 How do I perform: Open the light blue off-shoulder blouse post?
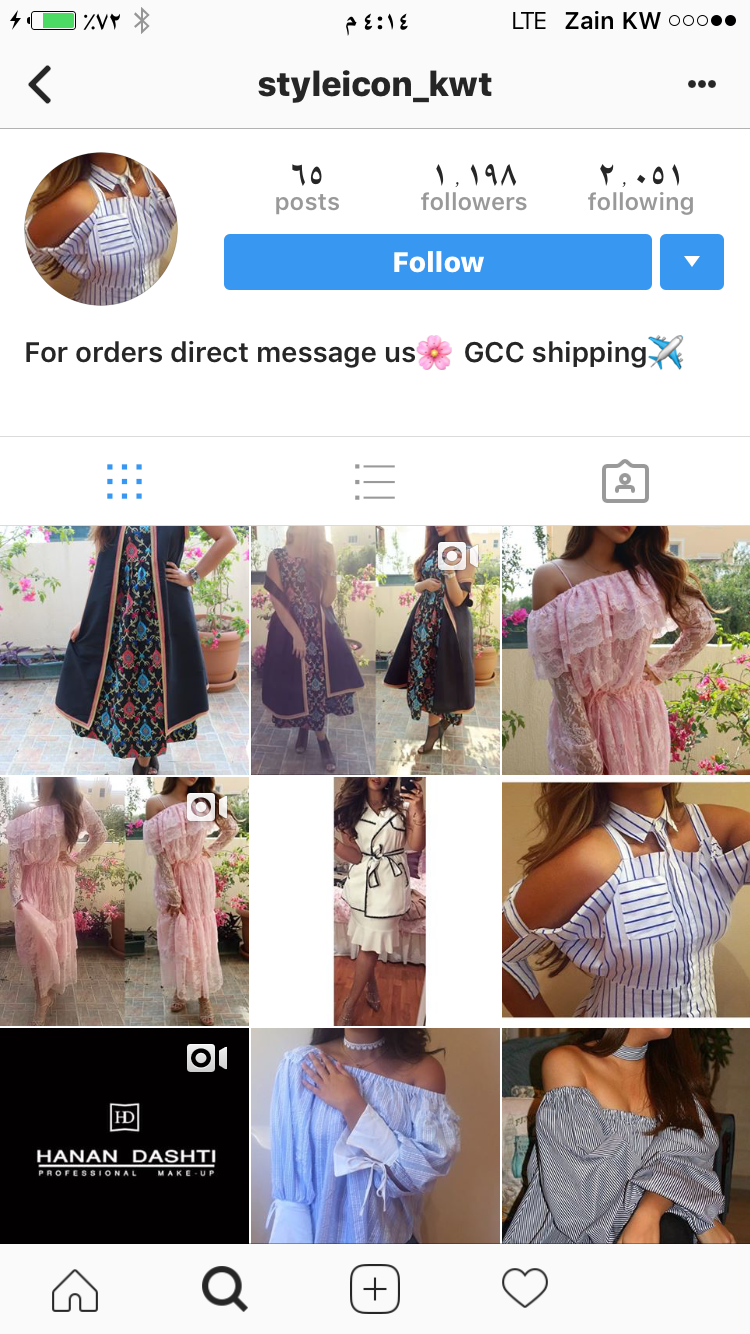tap(375, 1135)
